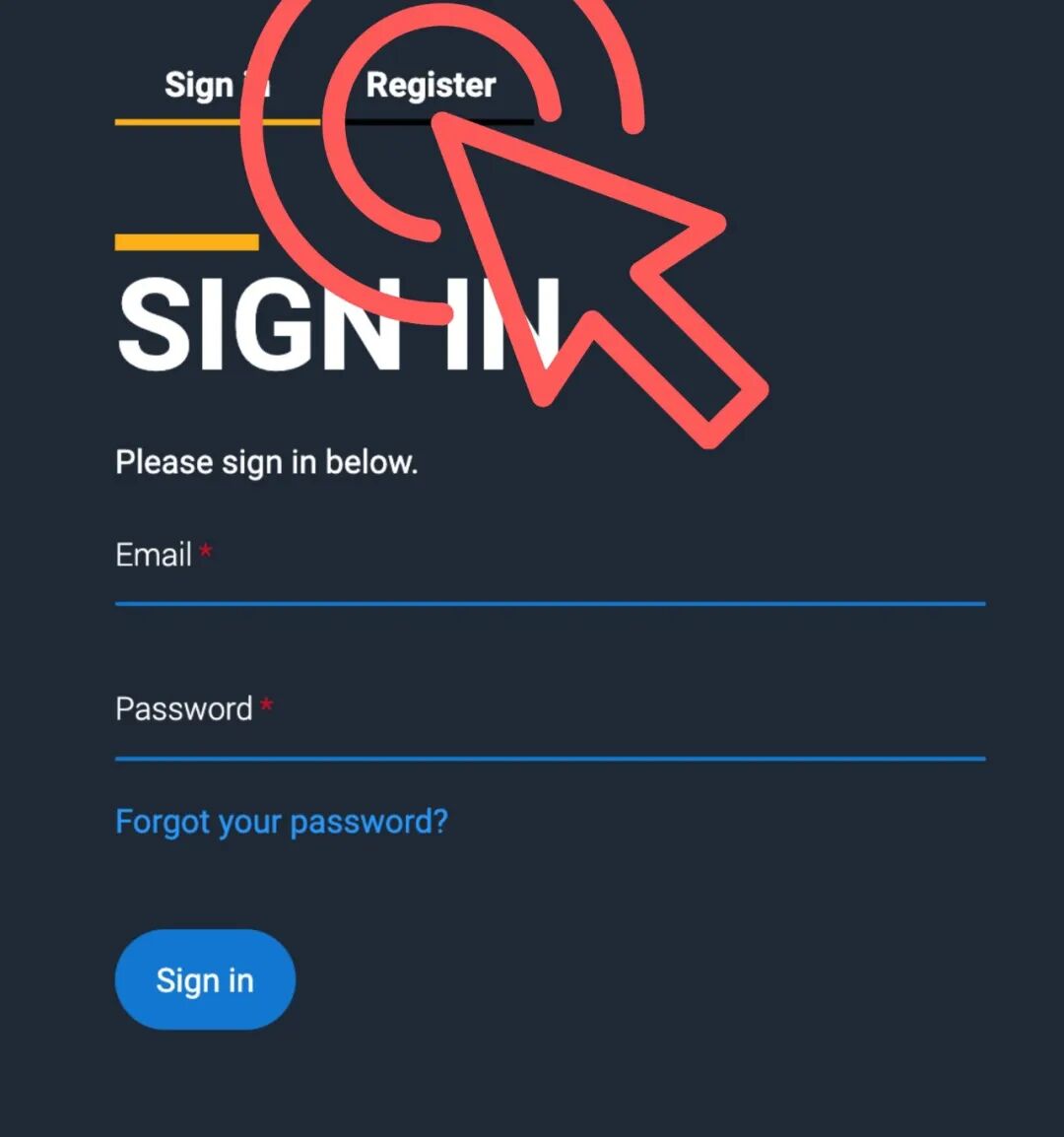
Task: Select the Sign in tab
Action: coord(202,86)
